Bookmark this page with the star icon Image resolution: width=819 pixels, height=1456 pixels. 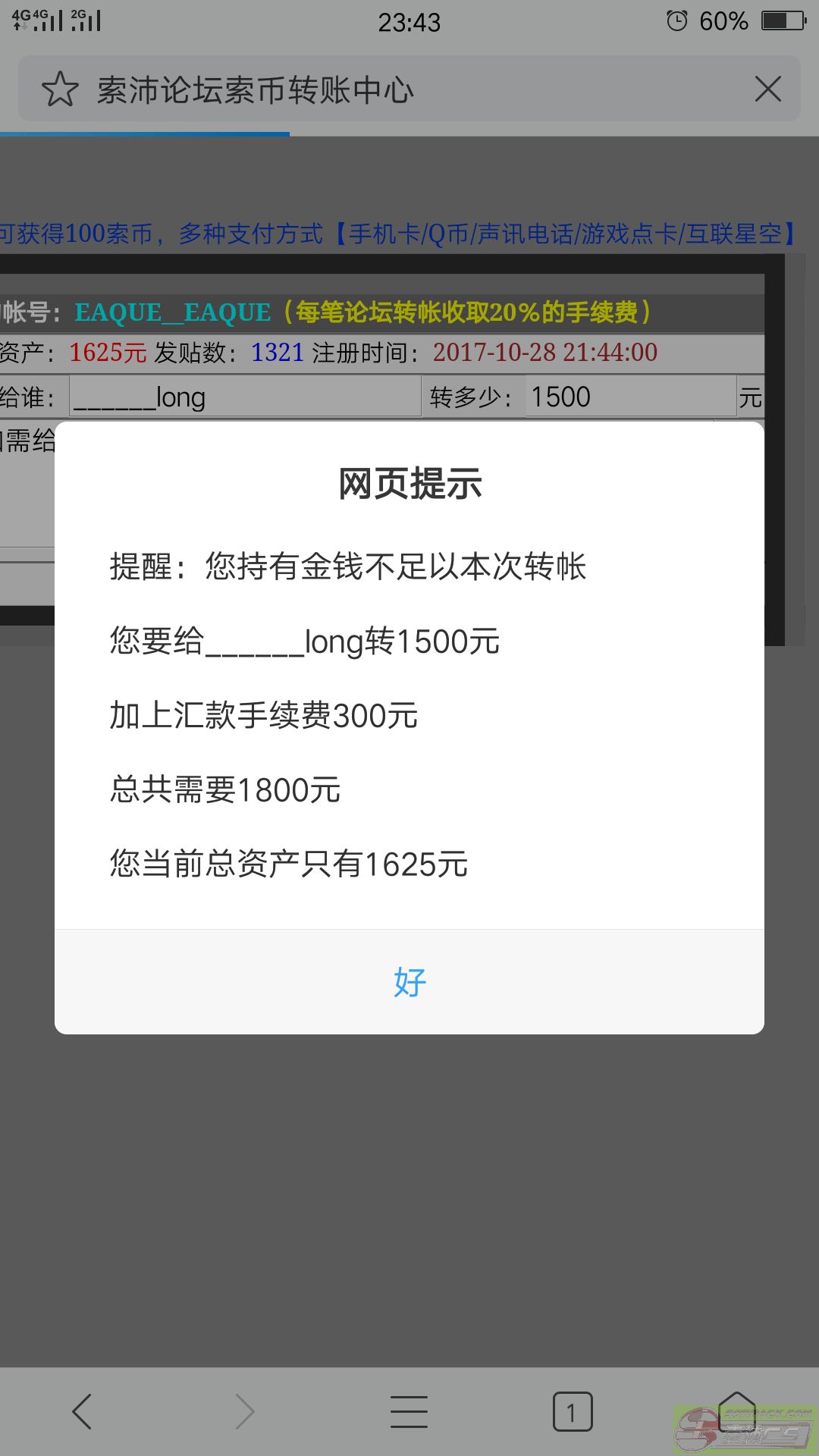click(x=60, y=89)
